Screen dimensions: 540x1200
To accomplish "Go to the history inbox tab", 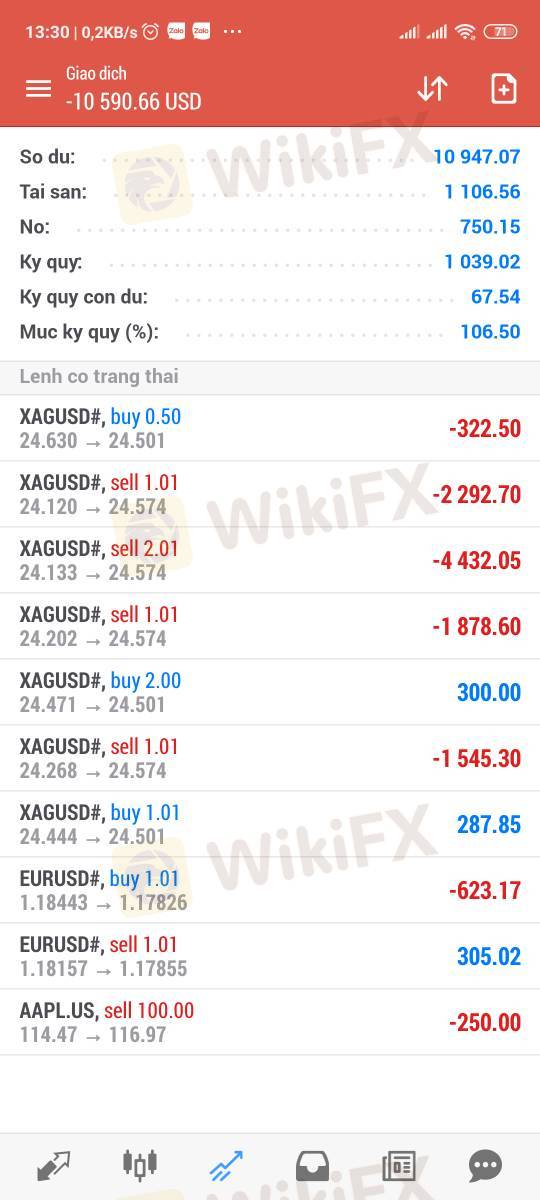I will click(x=312, y=1166).
